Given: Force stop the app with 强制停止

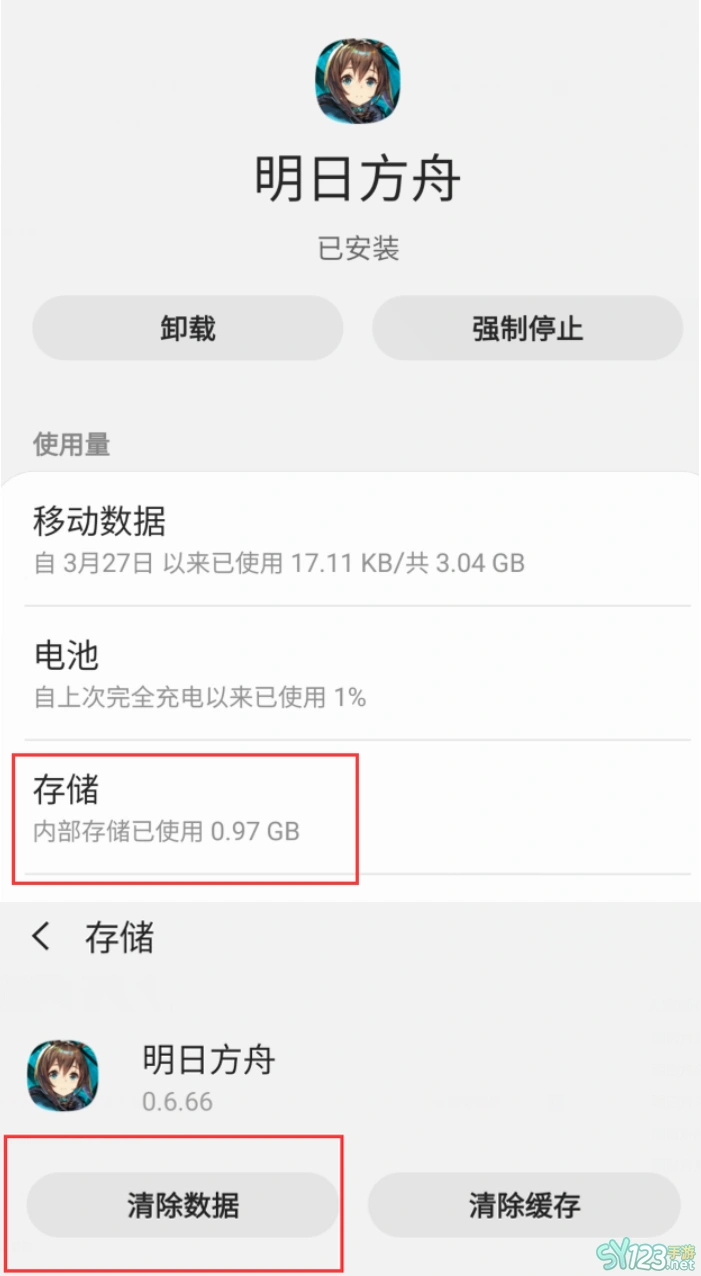Looking at the screenshot, I should 527,328.
